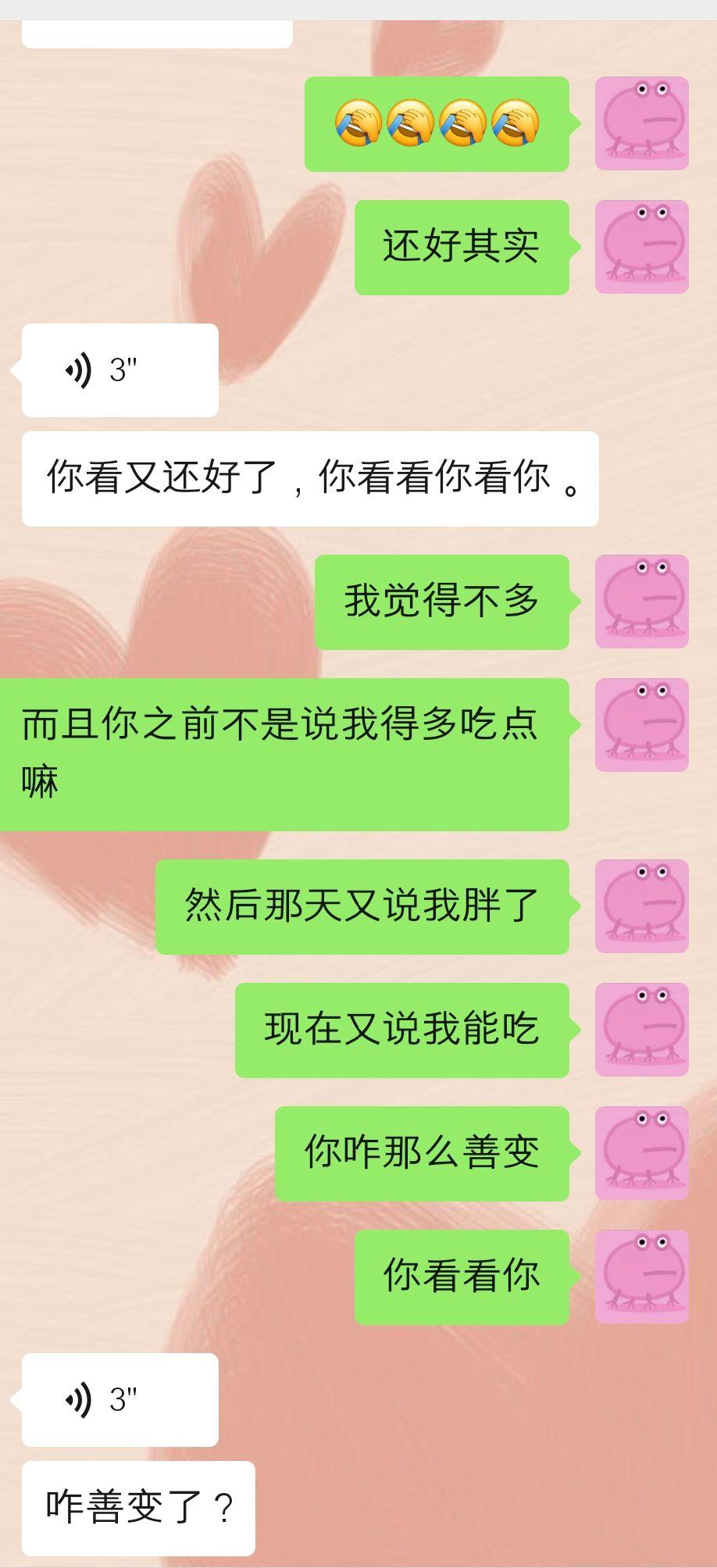Play the voice message above '咋善变了？'
This screenshot has height=1568, width=717.
[x=119, y=1399]
